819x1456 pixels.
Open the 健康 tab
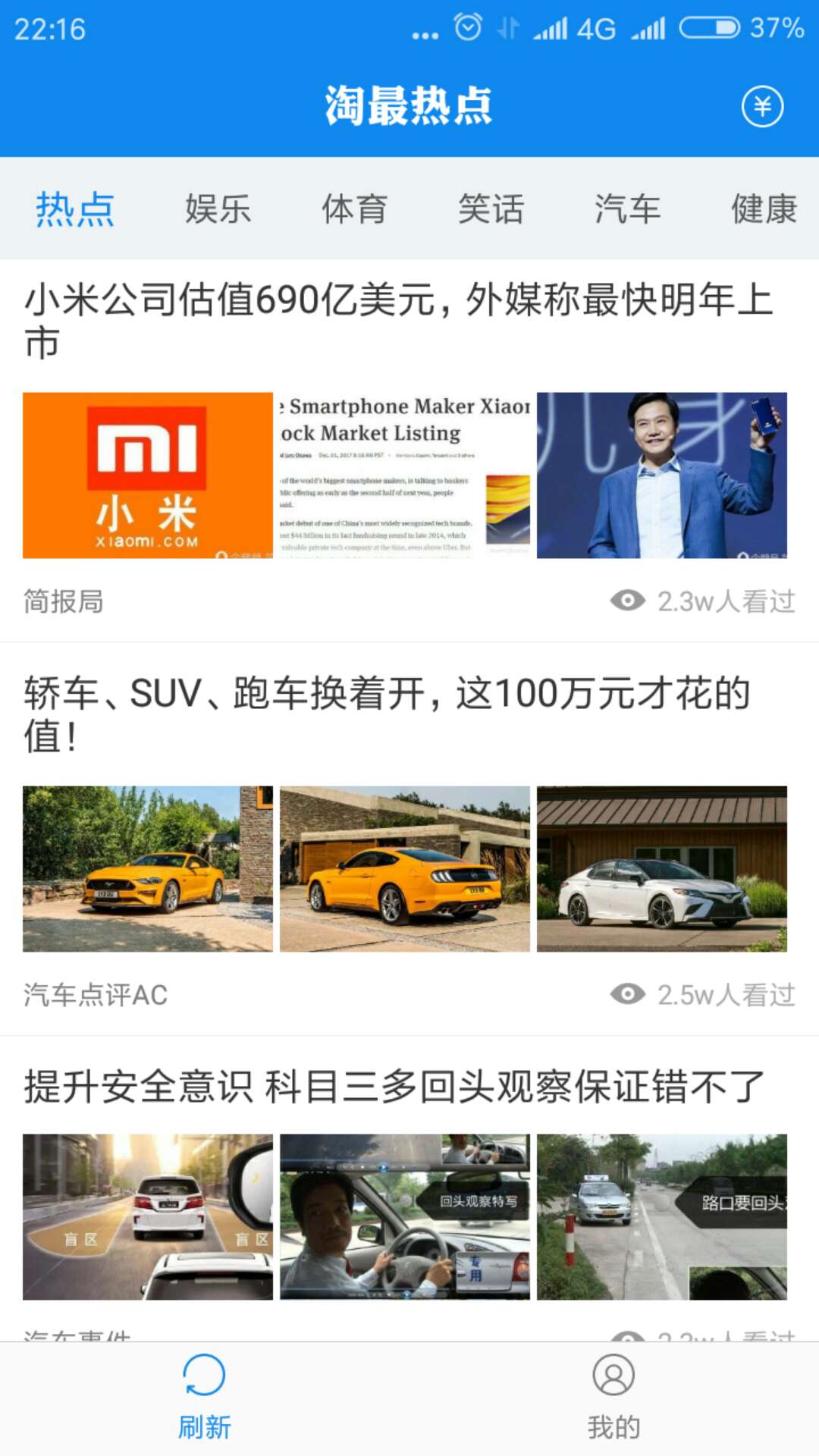tap(764, 209)
